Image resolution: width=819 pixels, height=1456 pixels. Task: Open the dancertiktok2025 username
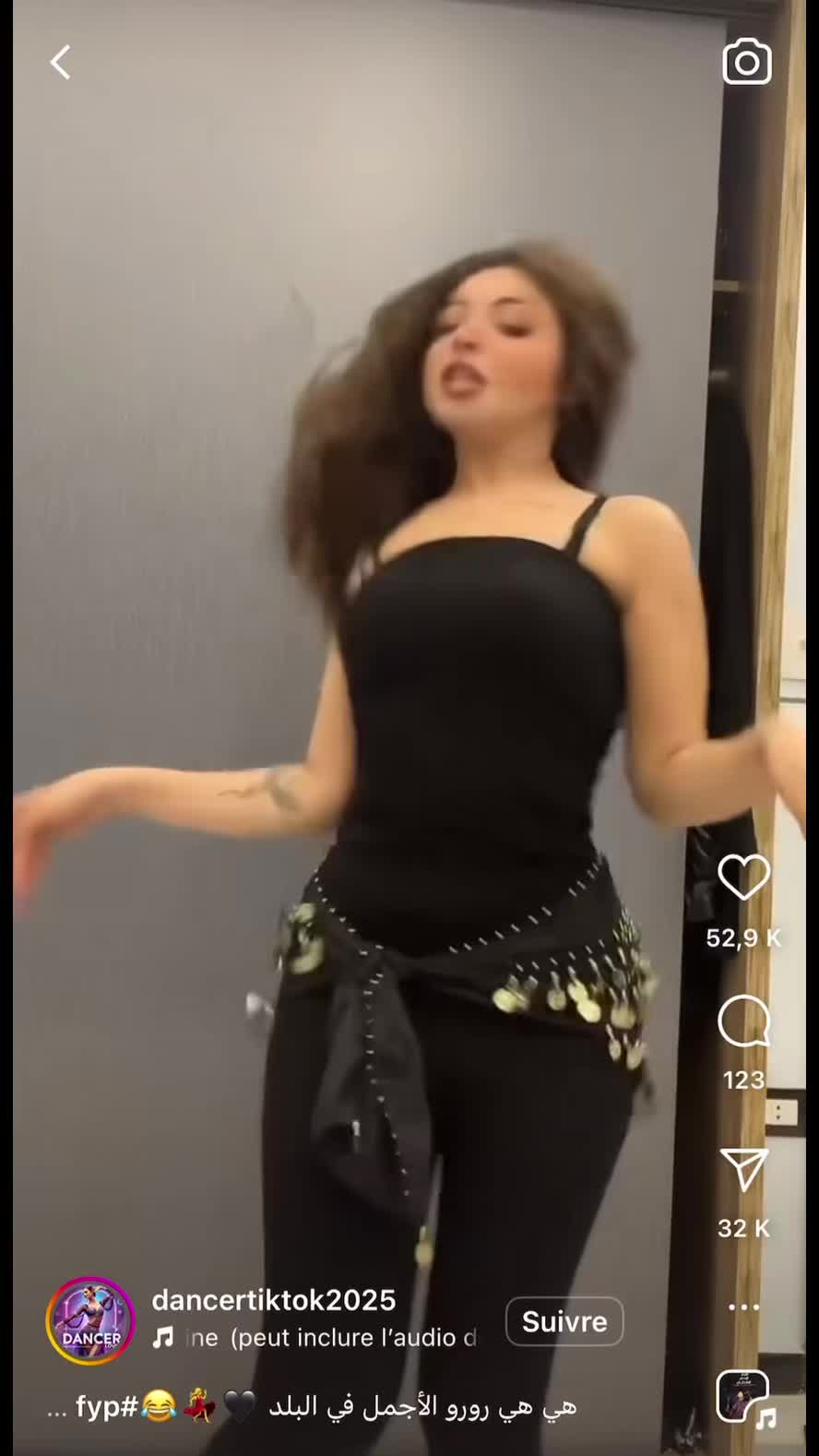click(273, 1300)
